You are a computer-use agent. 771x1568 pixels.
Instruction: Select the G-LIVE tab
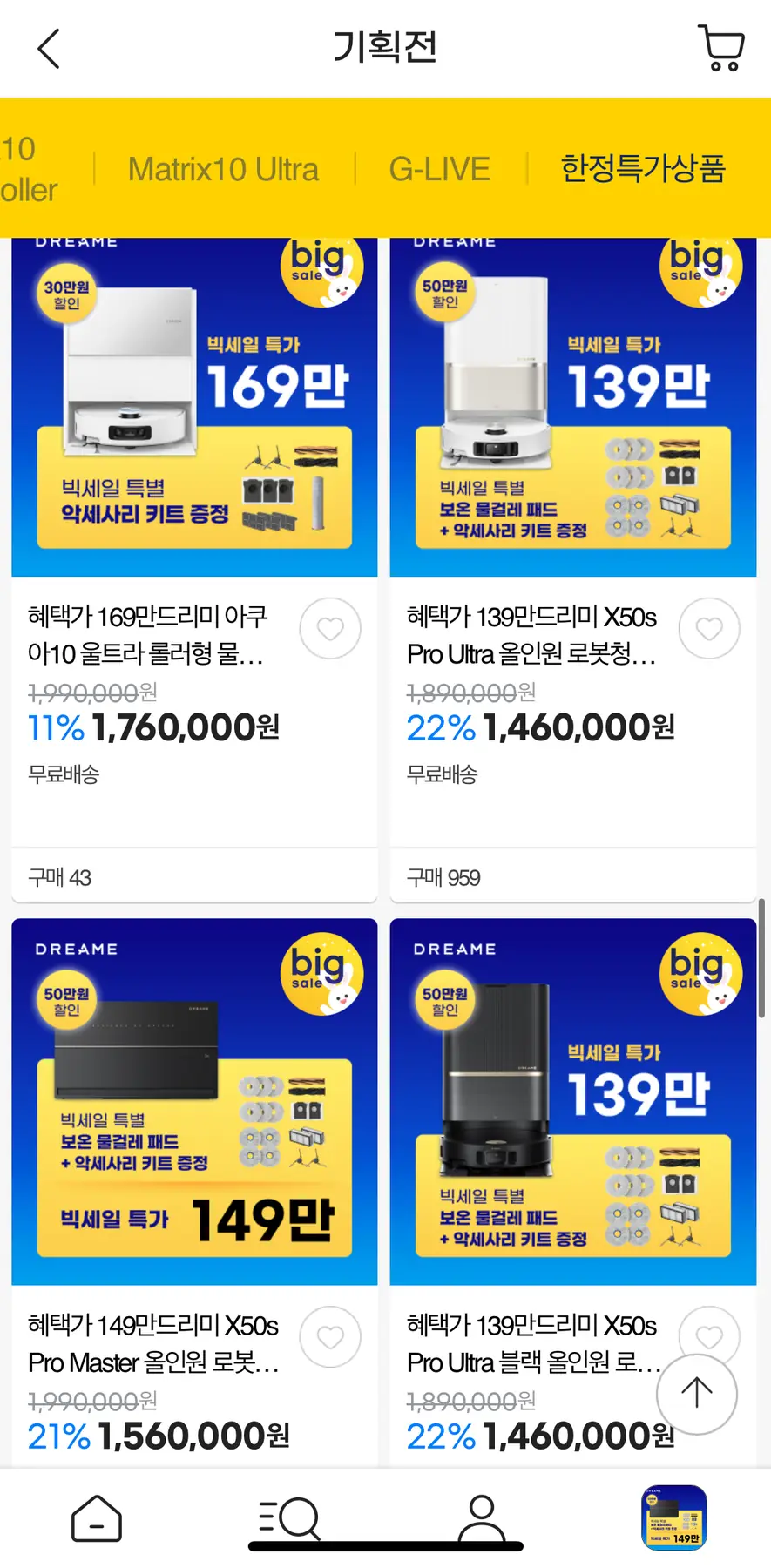tap(439, 169)
